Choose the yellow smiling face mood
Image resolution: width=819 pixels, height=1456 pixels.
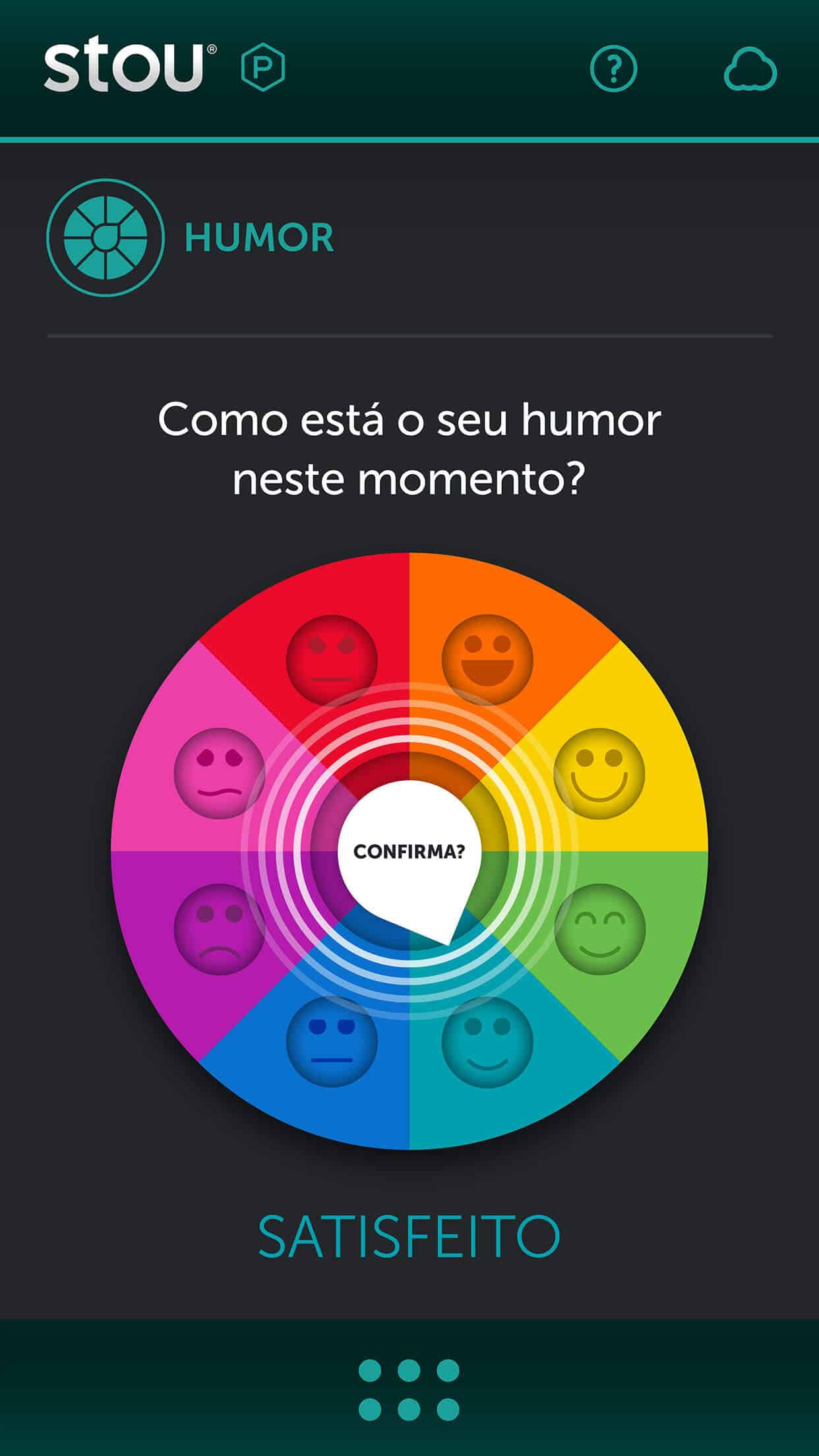(x=599, y=773)
